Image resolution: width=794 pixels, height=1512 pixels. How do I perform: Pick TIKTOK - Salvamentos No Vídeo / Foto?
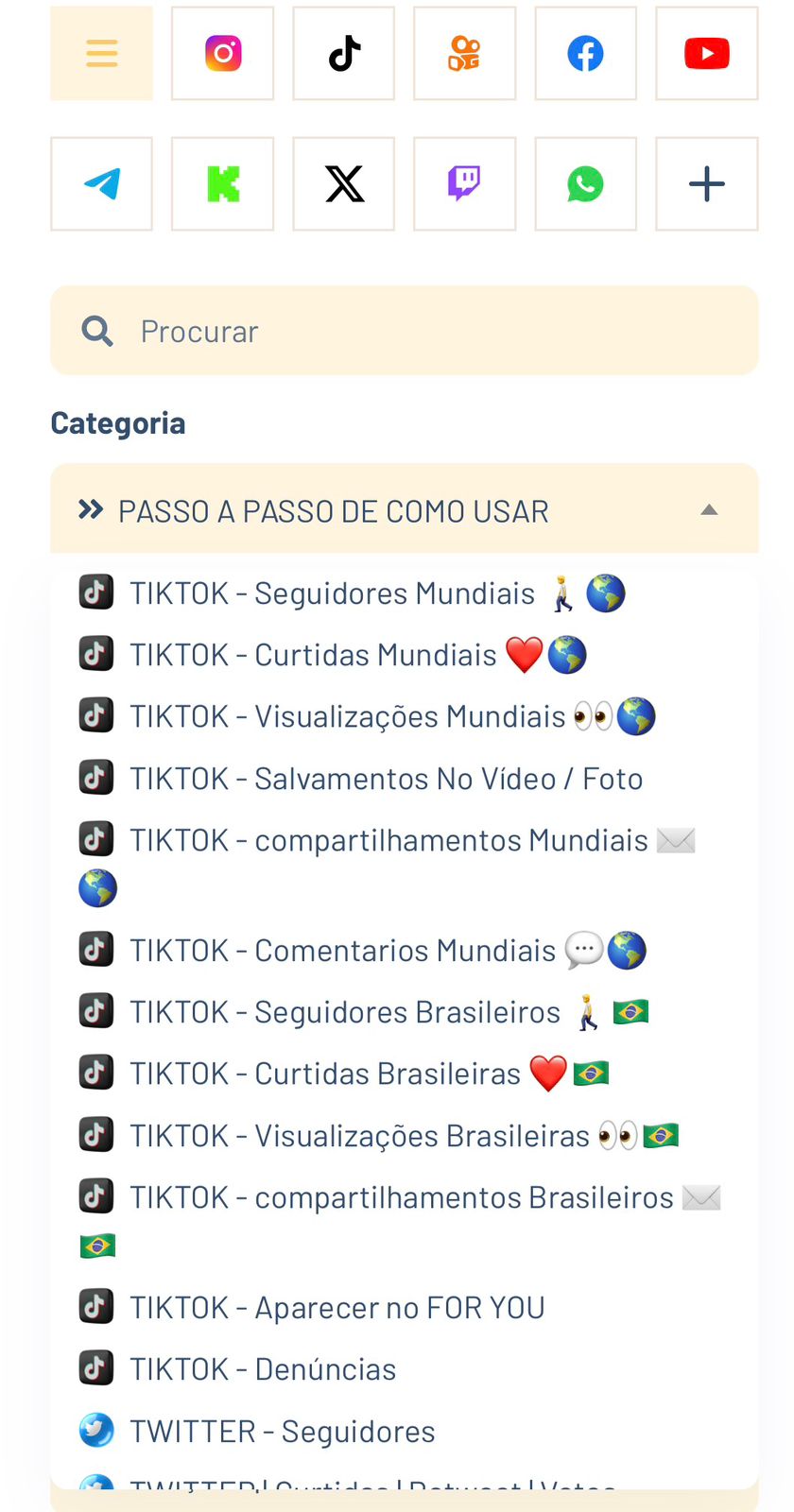(x=386, y=779)
